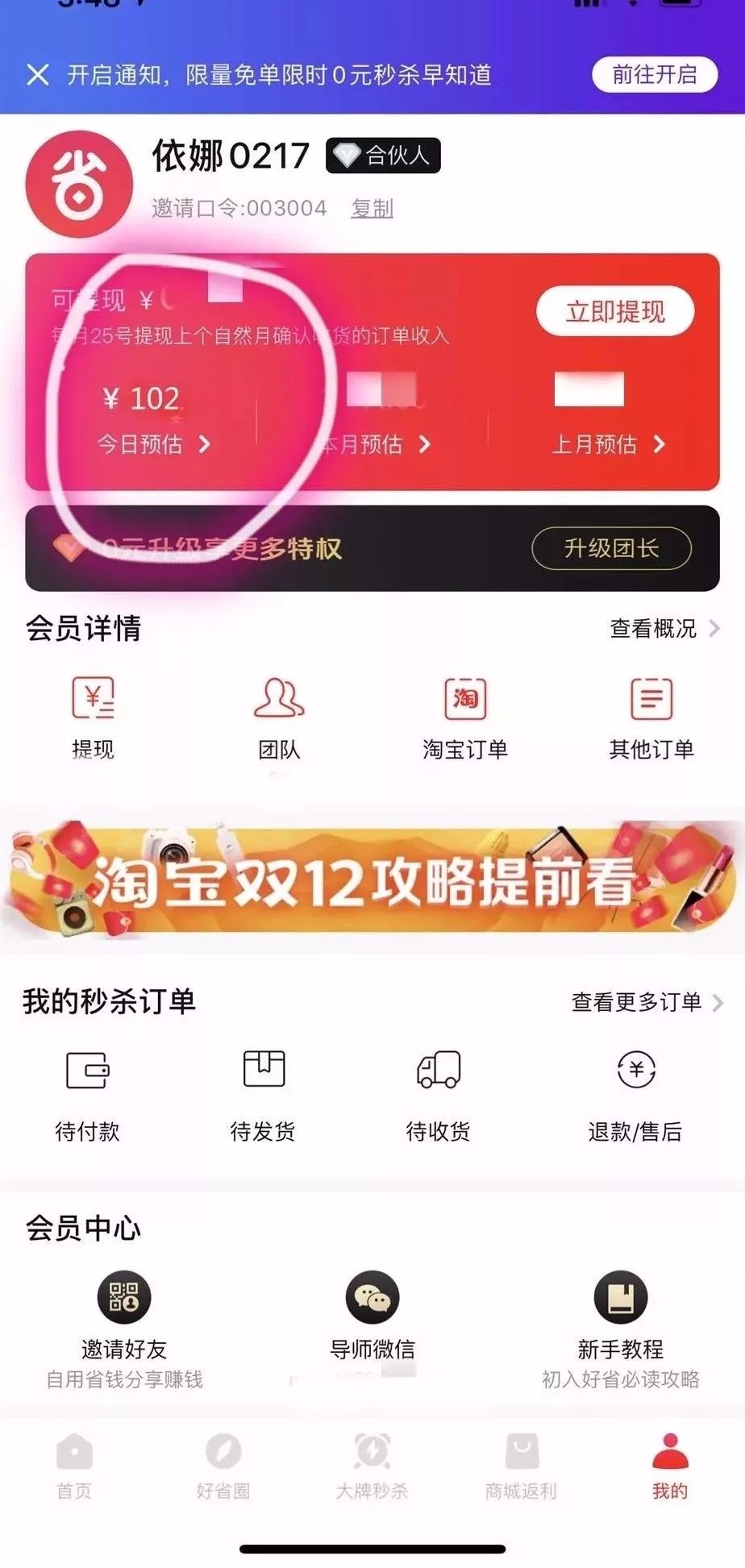Open 退款/售后 refunds page
Image resolution: width=745 pixels, height=1568 pixels.
(x=635, y=1094)
